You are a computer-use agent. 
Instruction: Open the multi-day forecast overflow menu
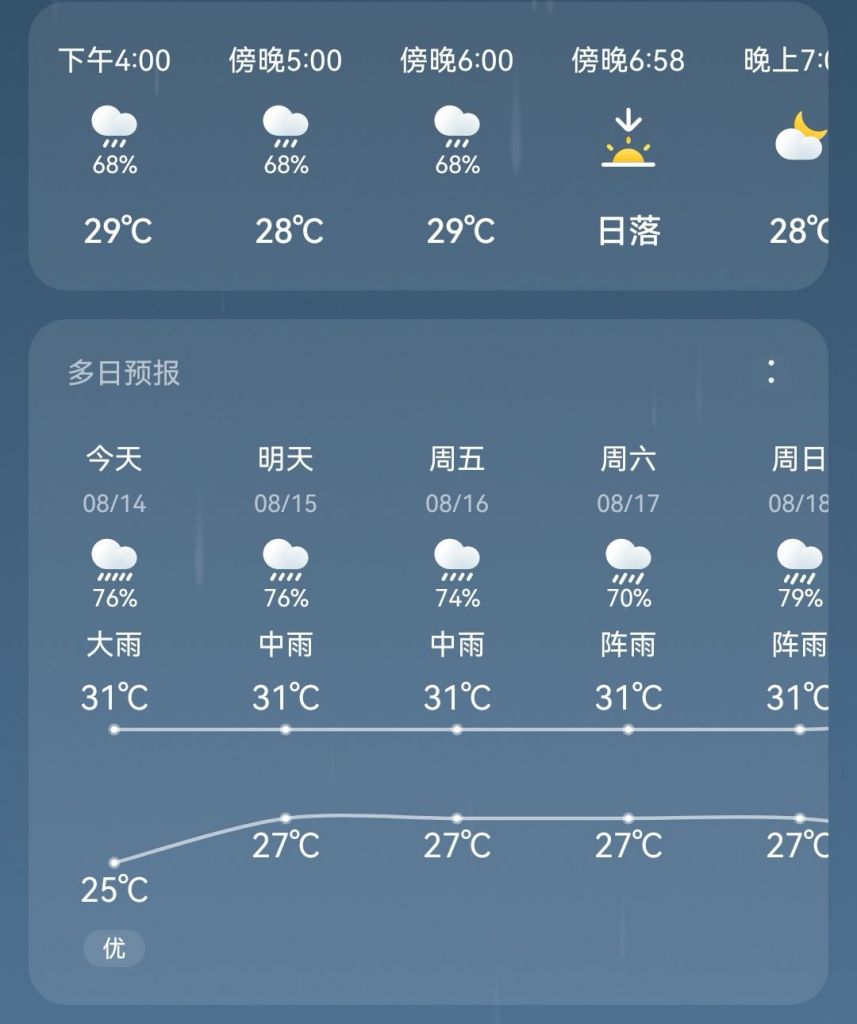pos(771,372)
